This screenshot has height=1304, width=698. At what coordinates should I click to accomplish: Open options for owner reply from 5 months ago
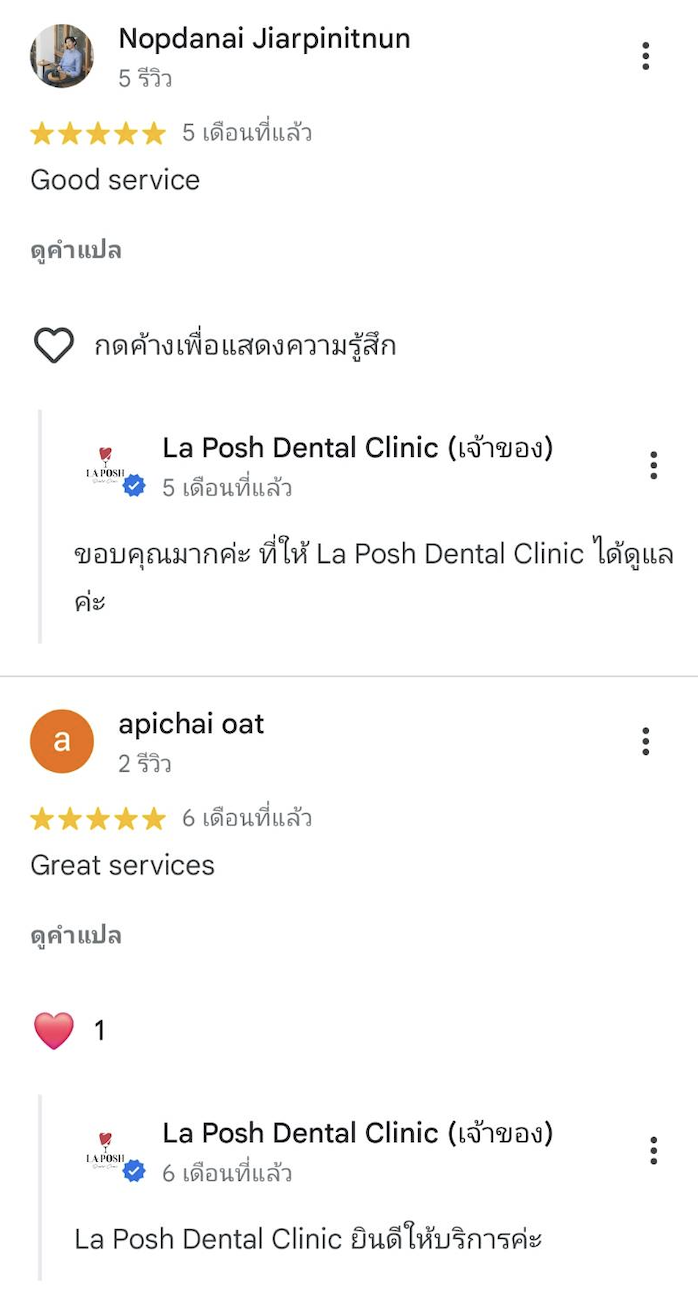(x=653, y=465)
